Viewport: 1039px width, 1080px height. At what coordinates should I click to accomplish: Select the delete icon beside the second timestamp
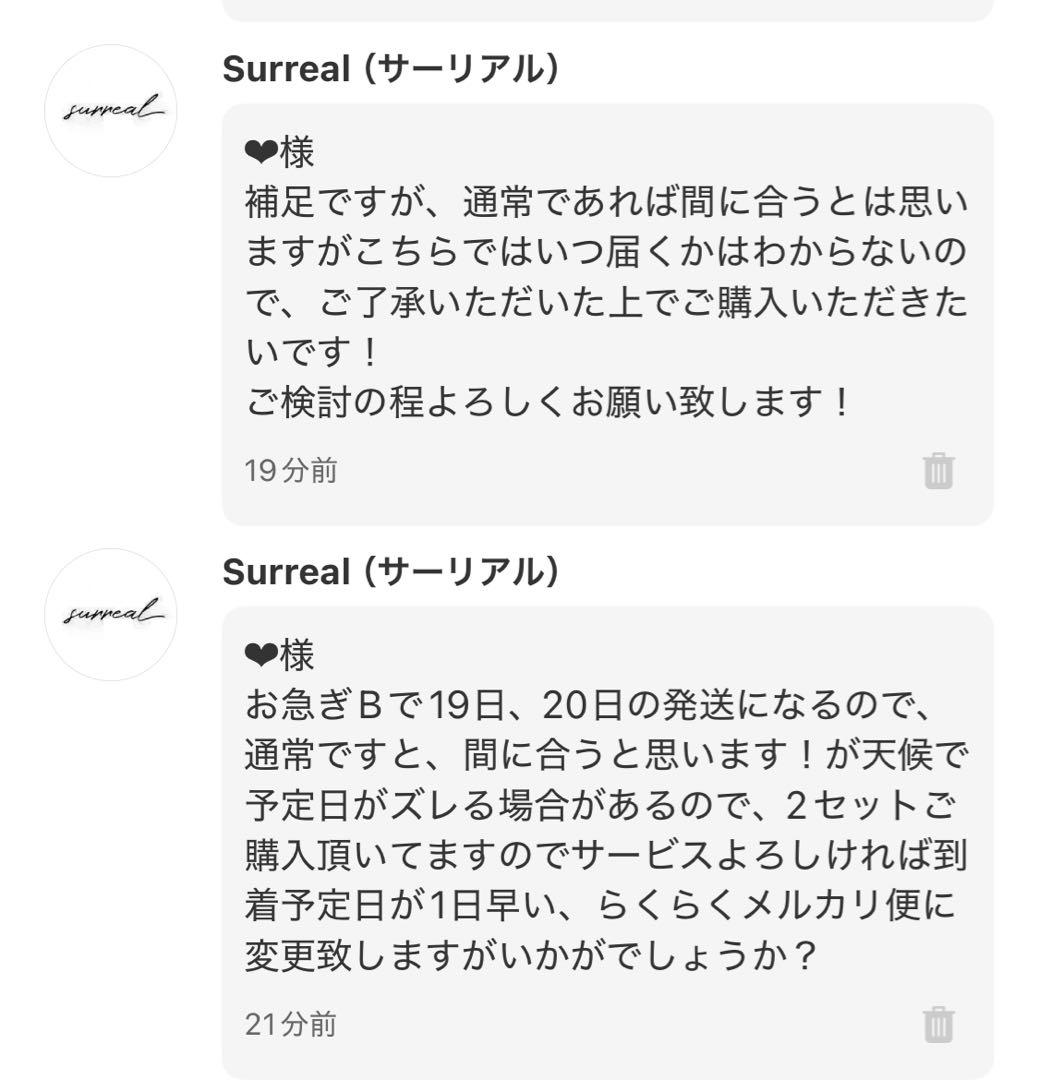point(938,1021)
